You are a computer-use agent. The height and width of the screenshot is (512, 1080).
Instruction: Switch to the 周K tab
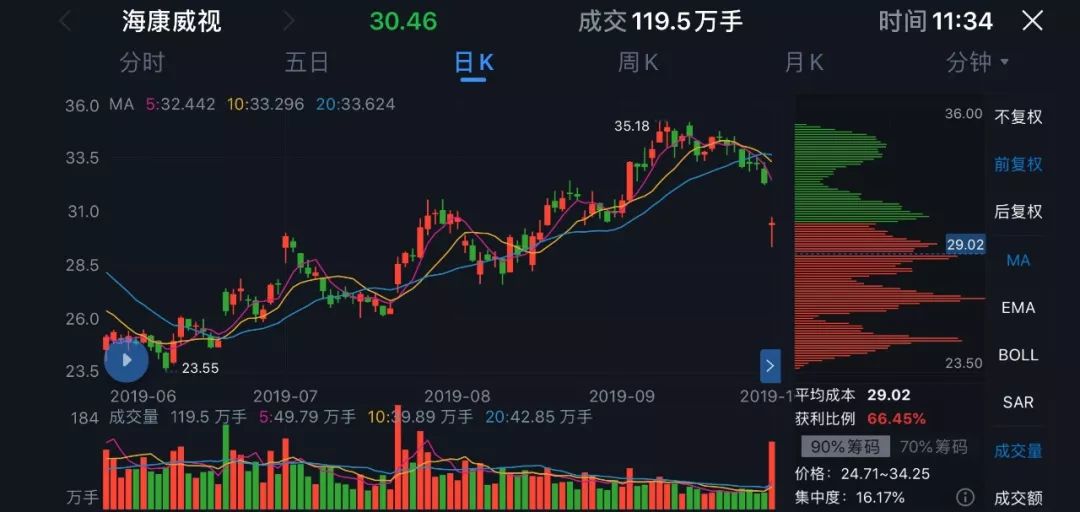point(638,63)
